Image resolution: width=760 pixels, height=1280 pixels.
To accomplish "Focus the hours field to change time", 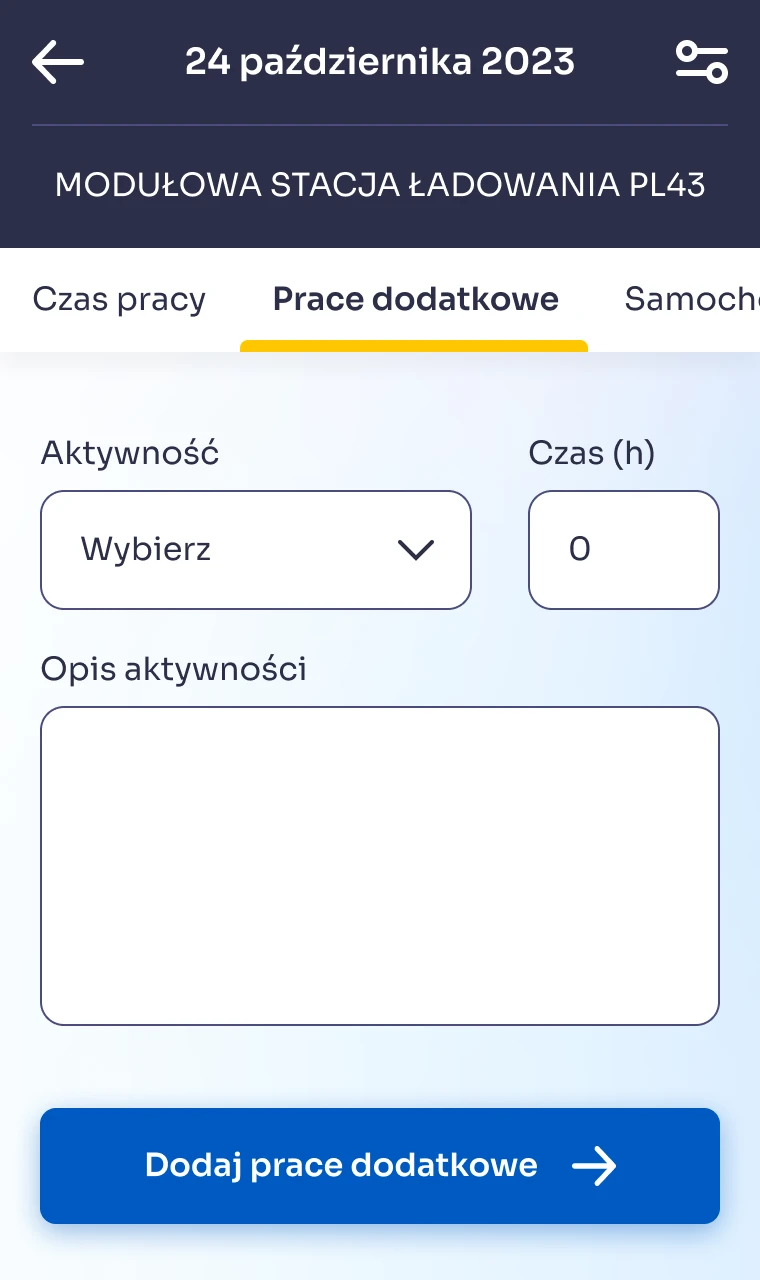I will [x=623, y=549].
